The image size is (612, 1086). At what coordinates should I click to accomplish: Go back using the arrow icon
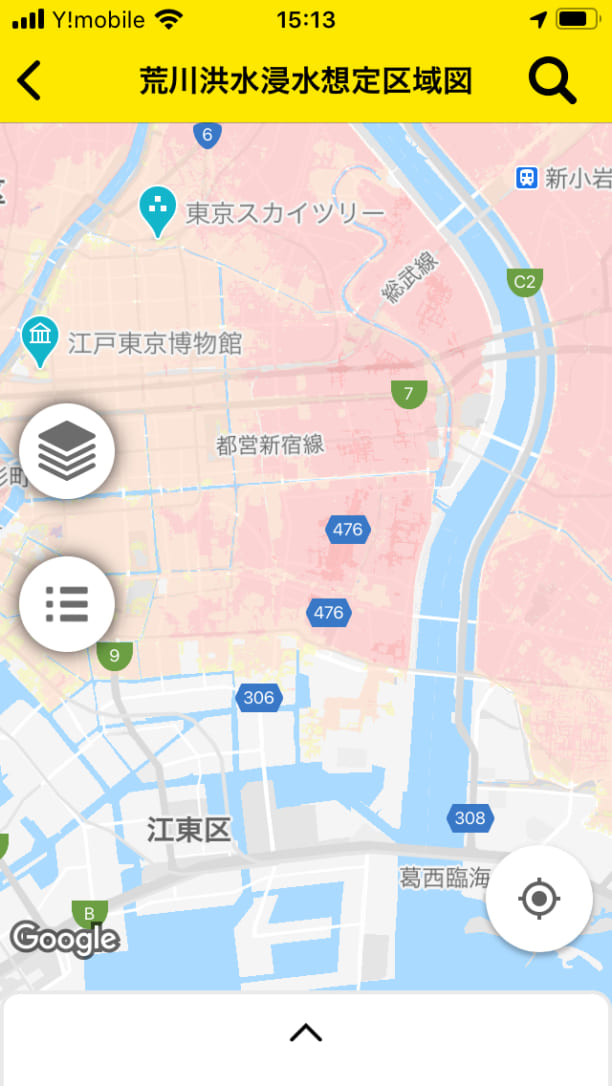click(x=30, y=80)
